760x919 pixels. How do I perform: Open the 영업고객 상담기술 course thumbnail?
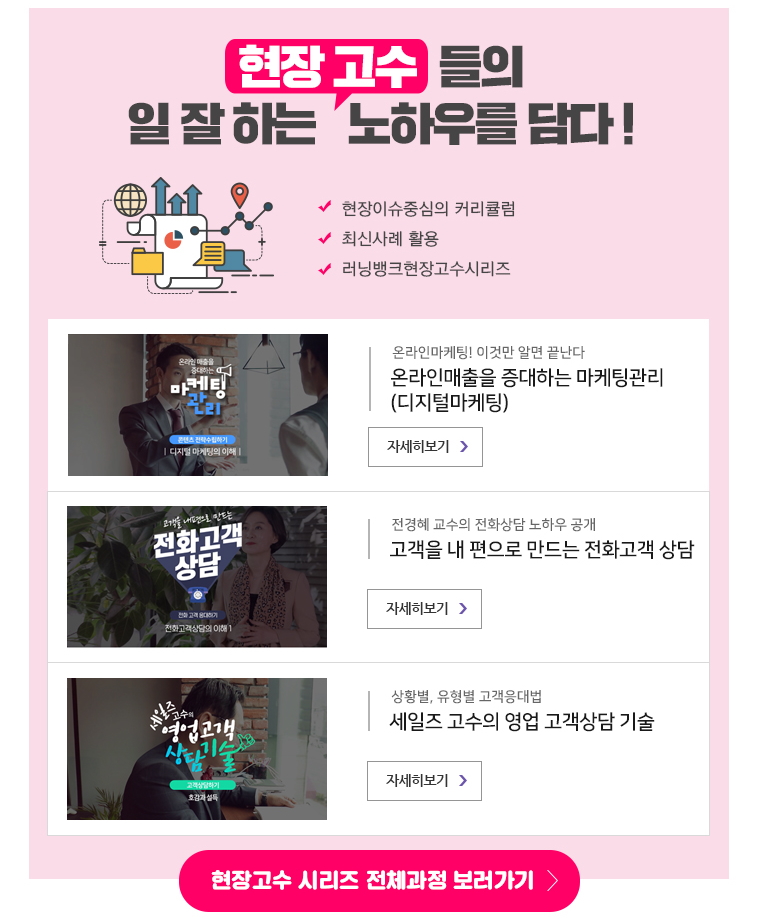click(x=197, y=749)
